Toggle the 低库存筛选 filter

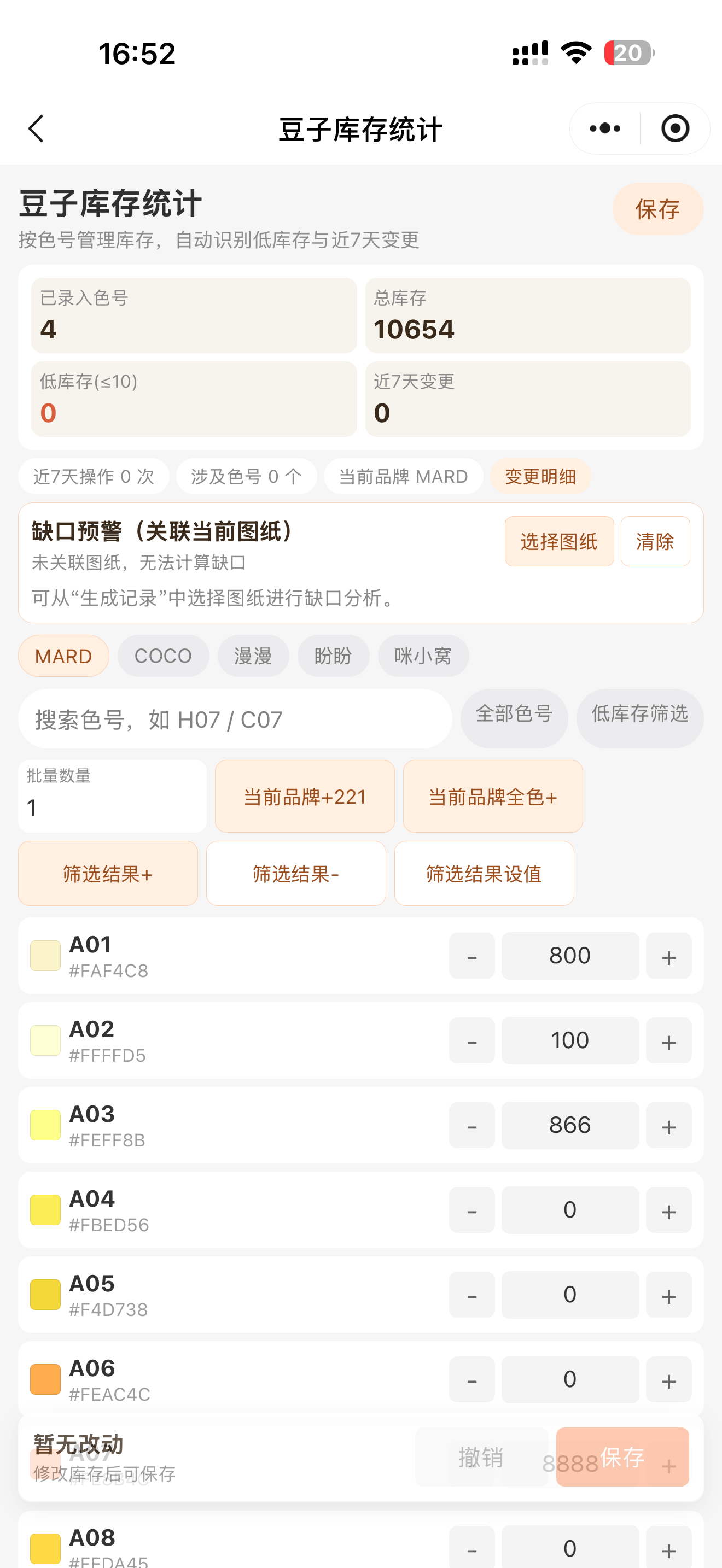coord(640,718)
